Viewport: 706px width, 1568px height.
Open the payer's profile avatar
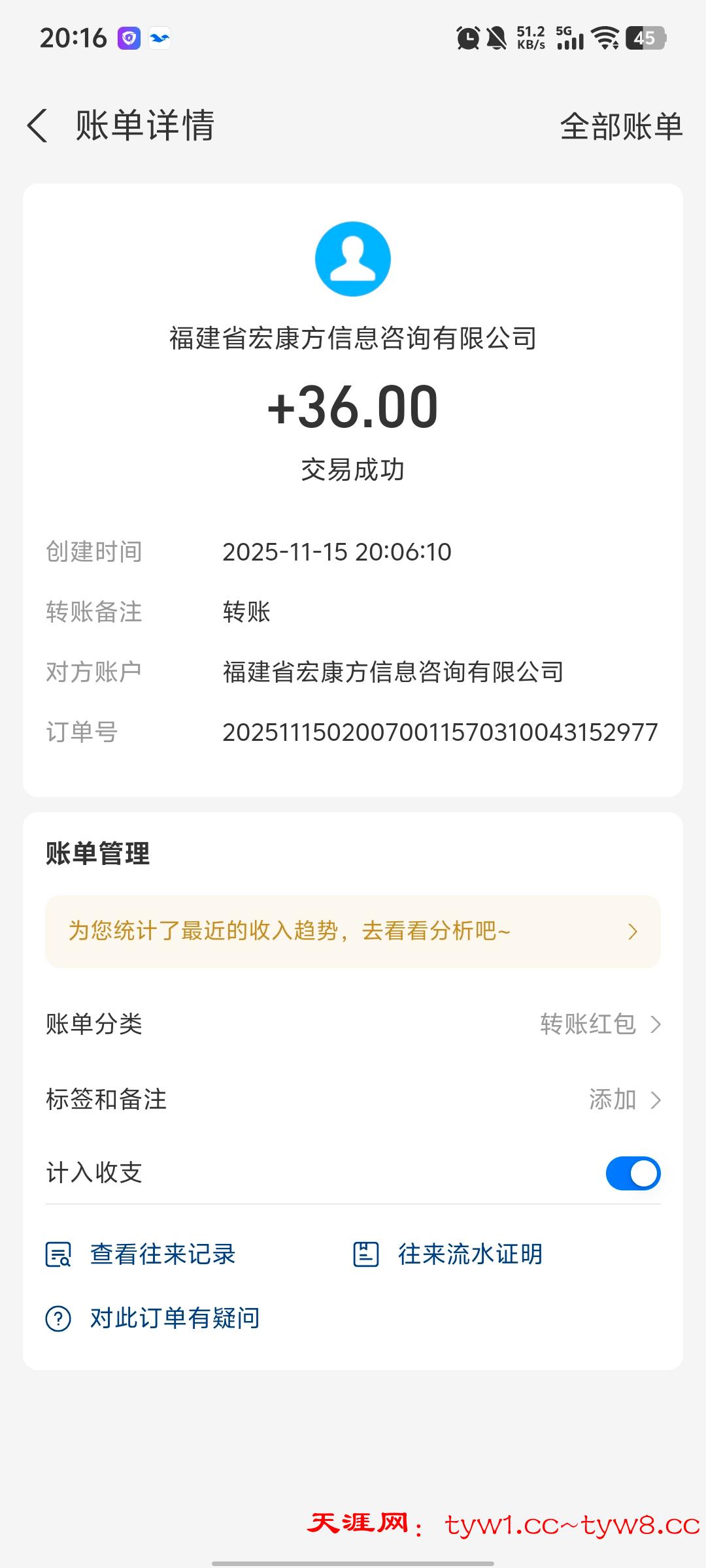pyautogui.click(x=353, y=259)
